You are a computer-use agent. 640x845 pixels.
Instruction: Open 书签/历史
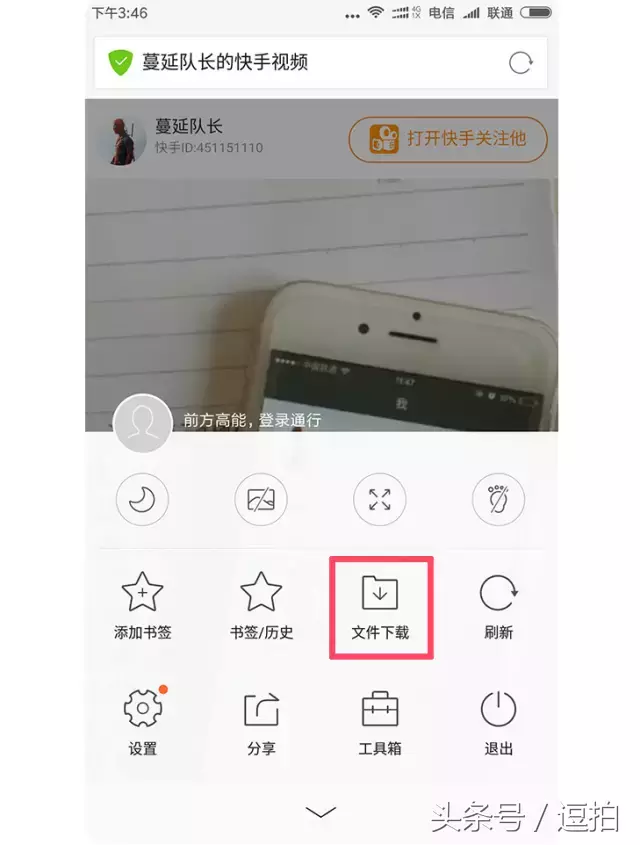pyautogui.click(x=261, y=606)
